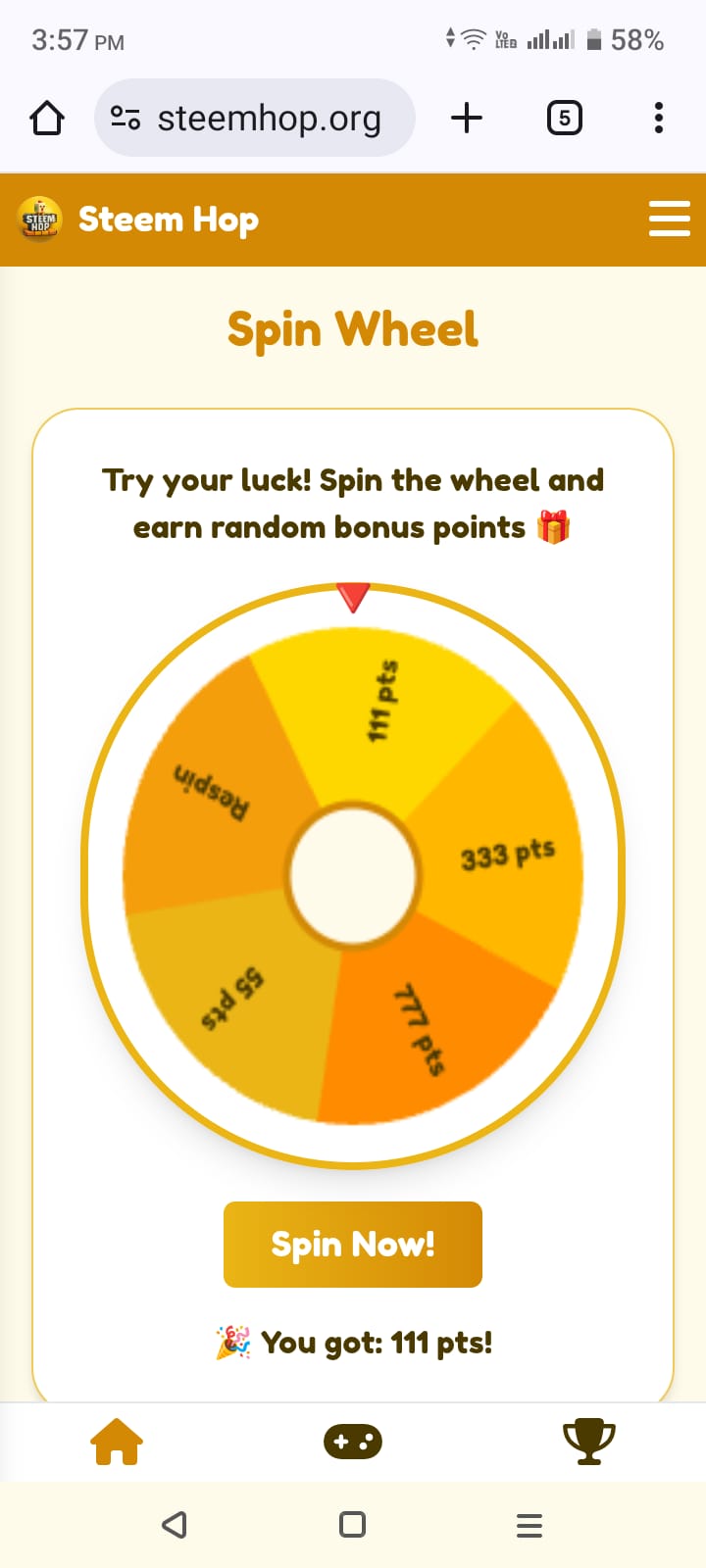Tap the Spin Now! button
Screen dimensions: 706x1568
click(352, 1244)
